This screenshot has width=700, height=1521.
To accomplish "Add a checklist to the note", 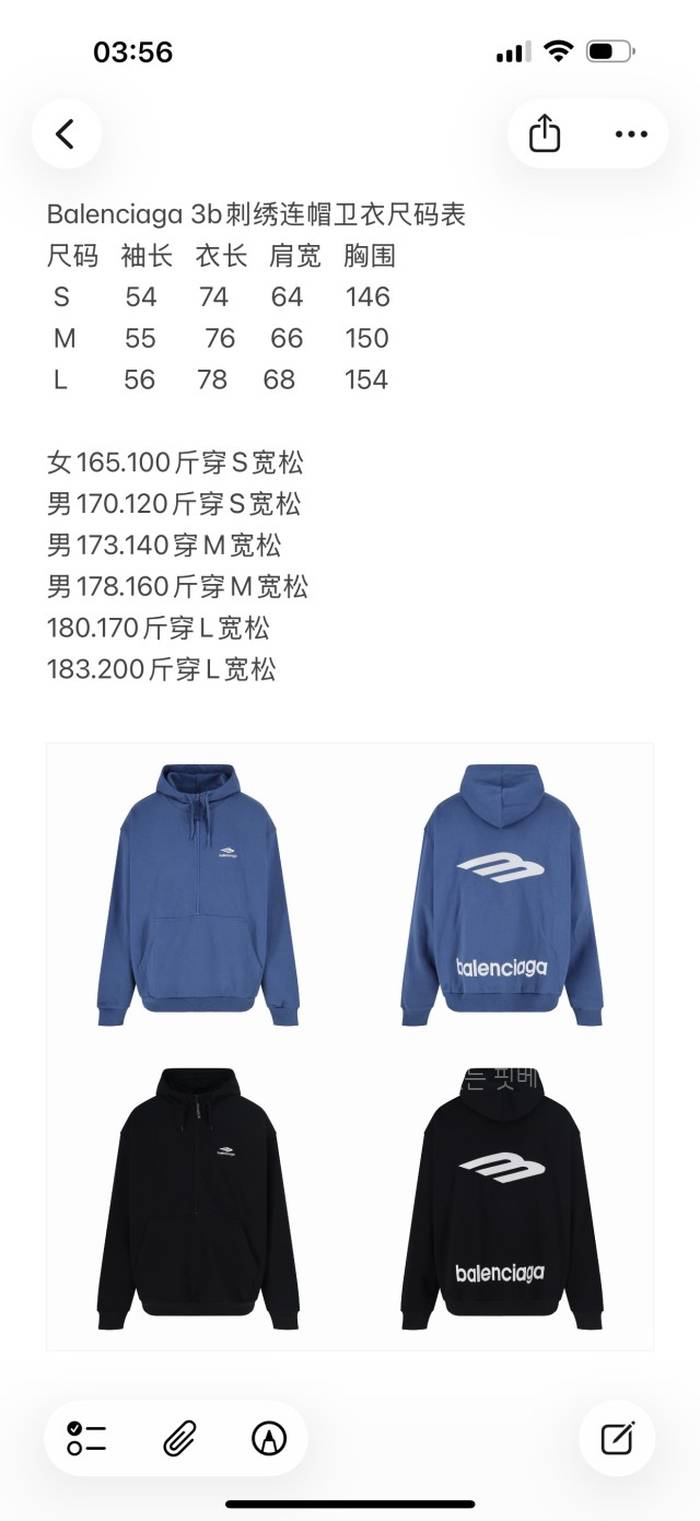I will pos(87,1438).
